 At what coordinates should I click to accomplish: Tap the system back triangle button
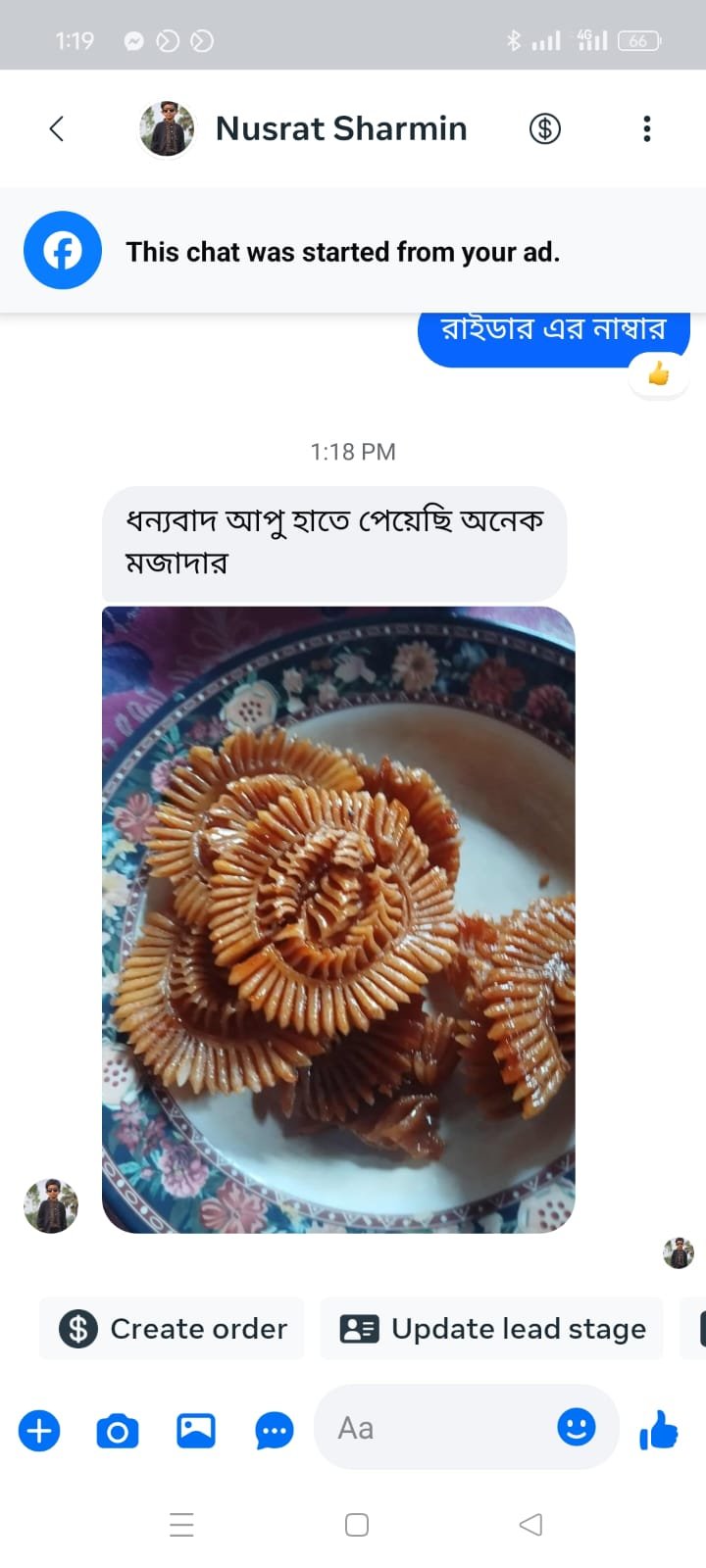tap(530, 1525)
